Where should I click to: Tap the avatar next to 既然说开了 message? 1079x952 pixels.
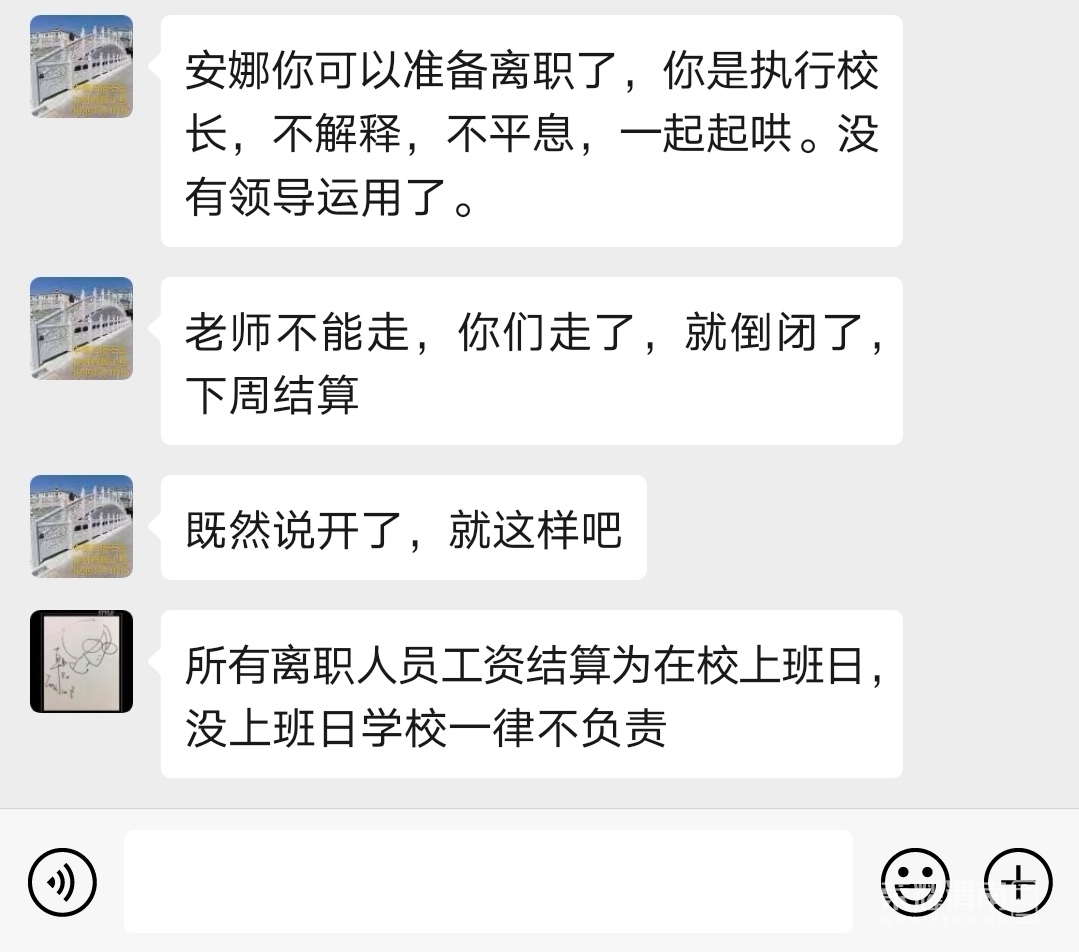coord(81,526)
